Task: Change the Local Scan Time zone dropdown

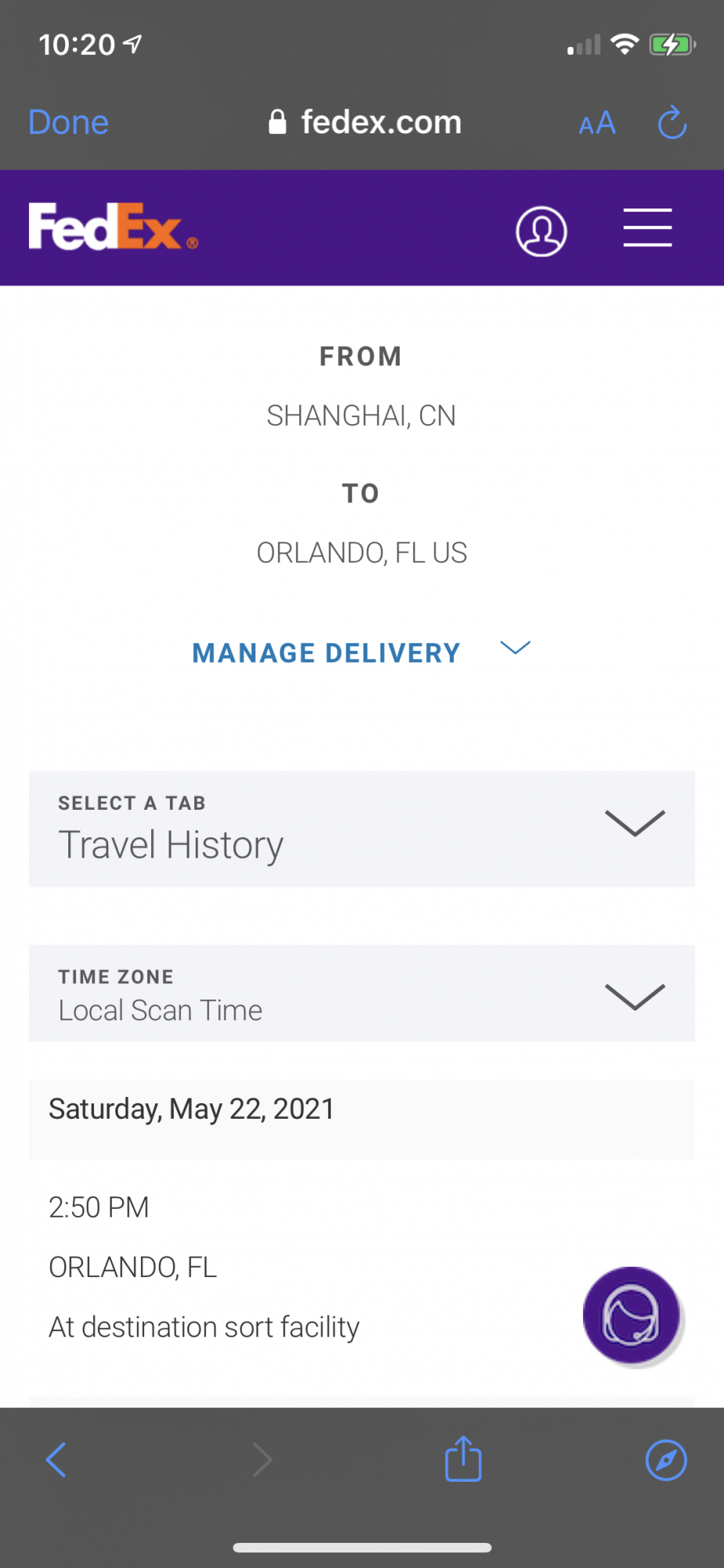Action: 361,993
